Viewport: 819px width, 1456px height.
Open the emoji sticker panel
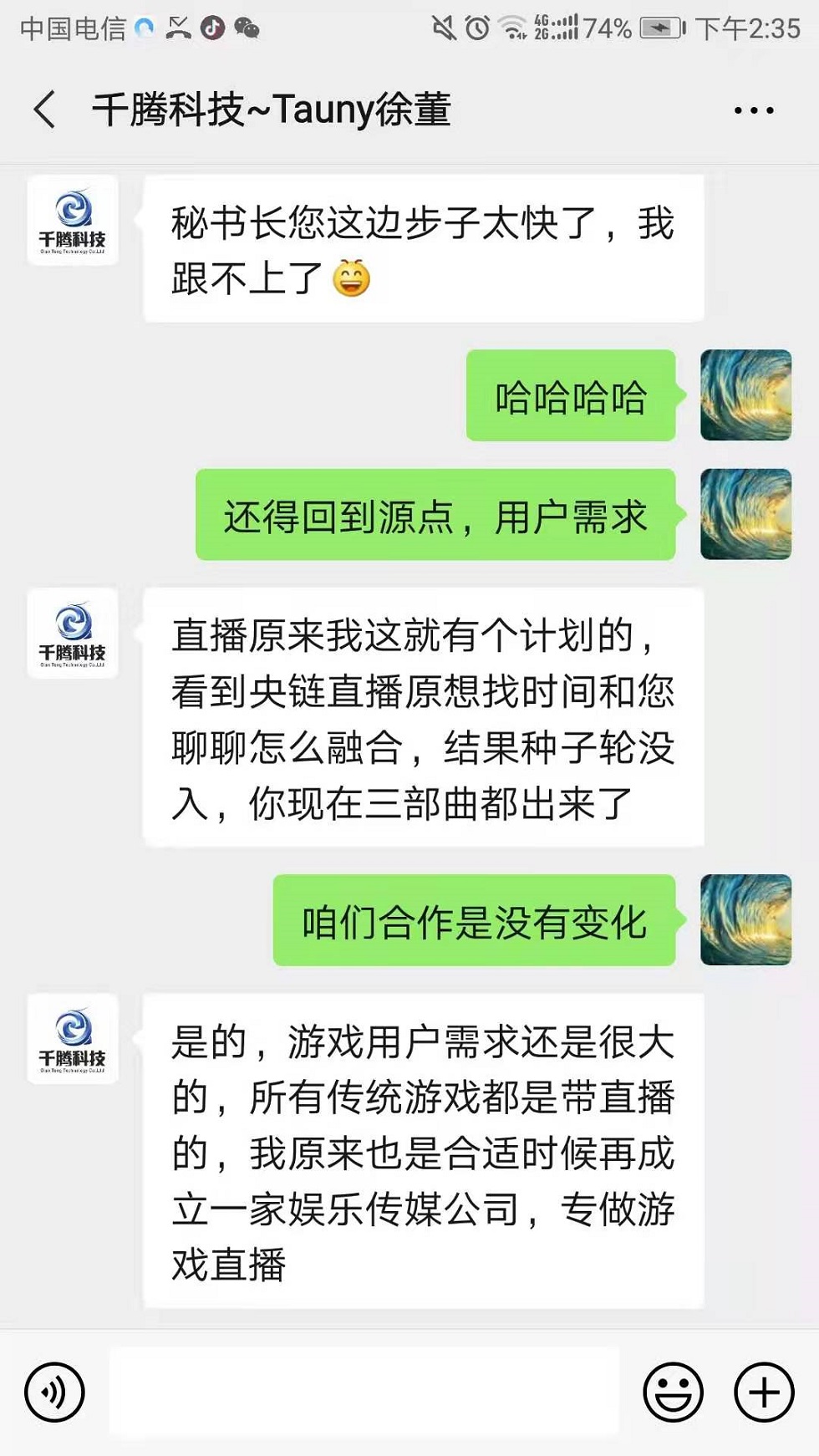click(673, 1392)
